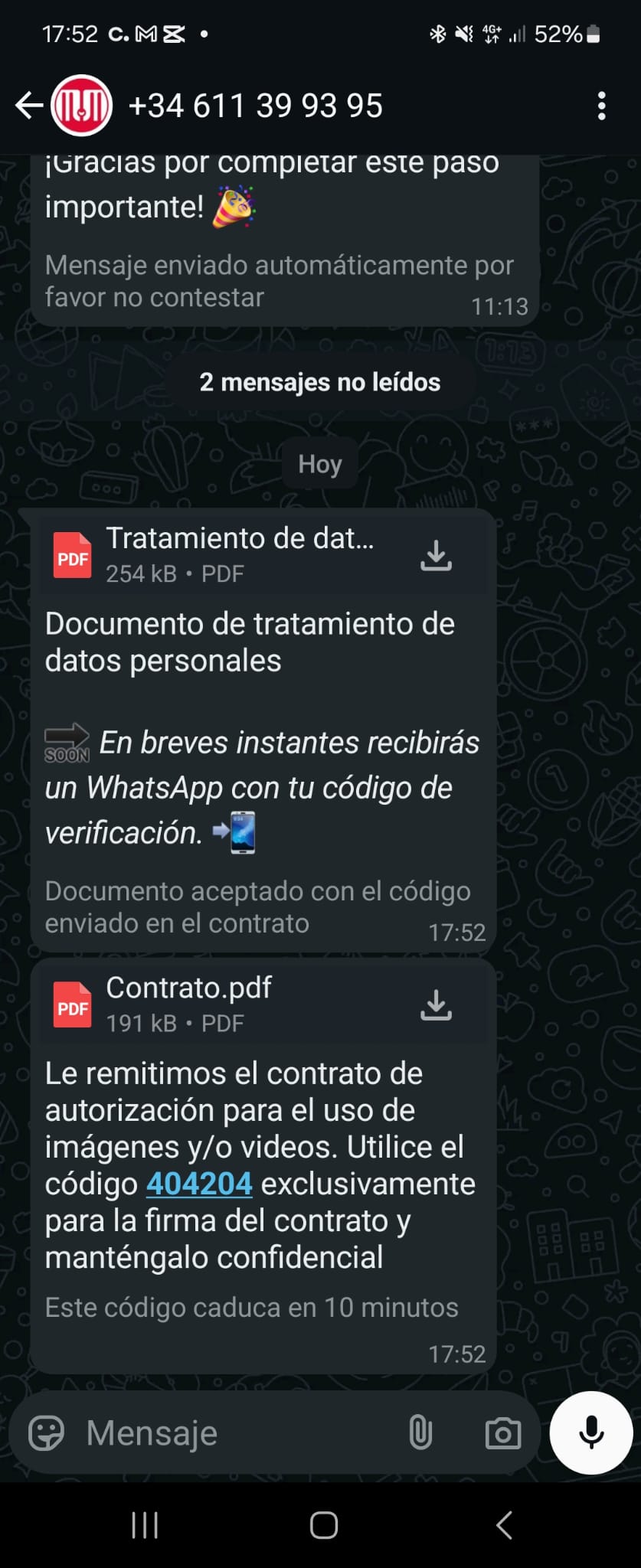Open contact profile picture for +34 611 39 93 95
Viewport: 641px width, 1568px height.
tap(82, 106)
